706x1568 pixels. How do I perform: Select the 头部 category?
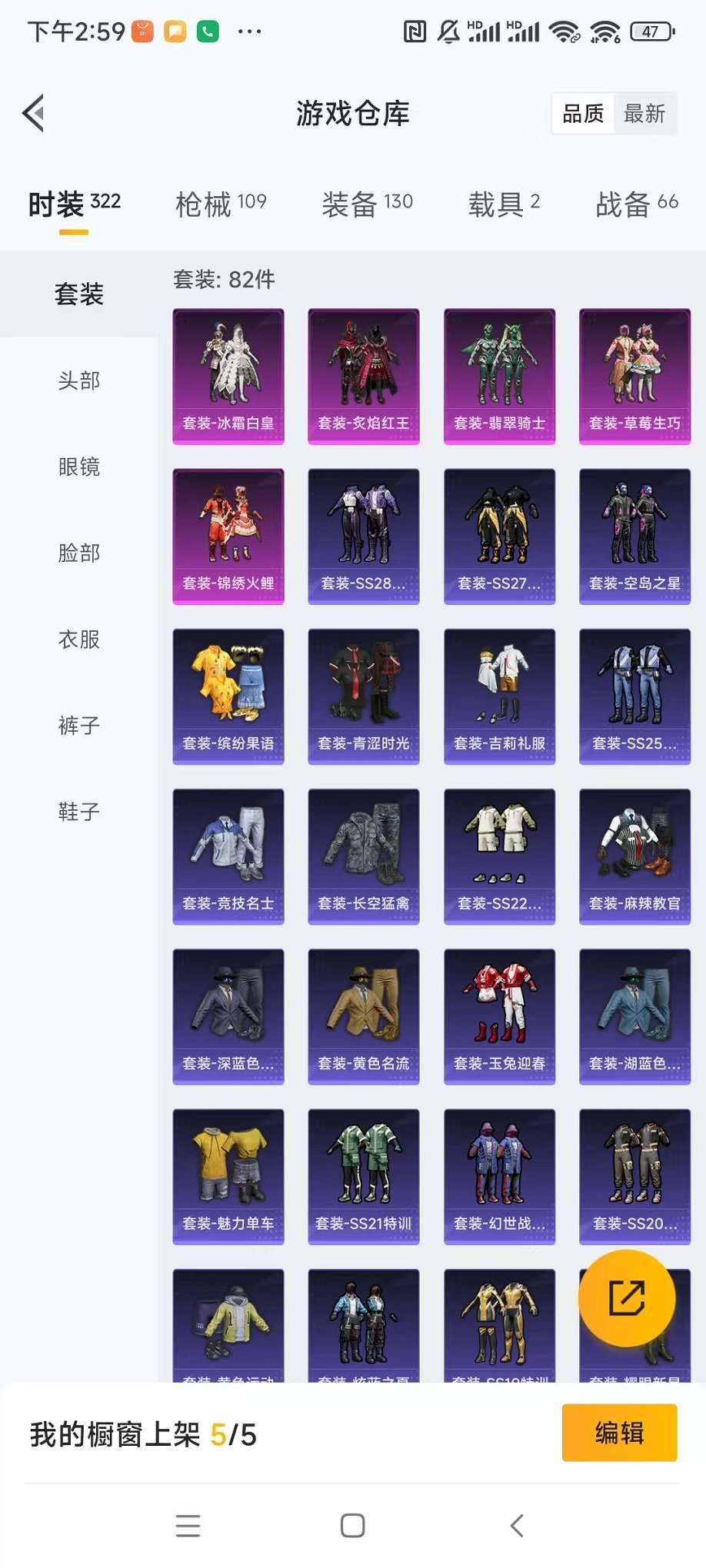[78, 380]
